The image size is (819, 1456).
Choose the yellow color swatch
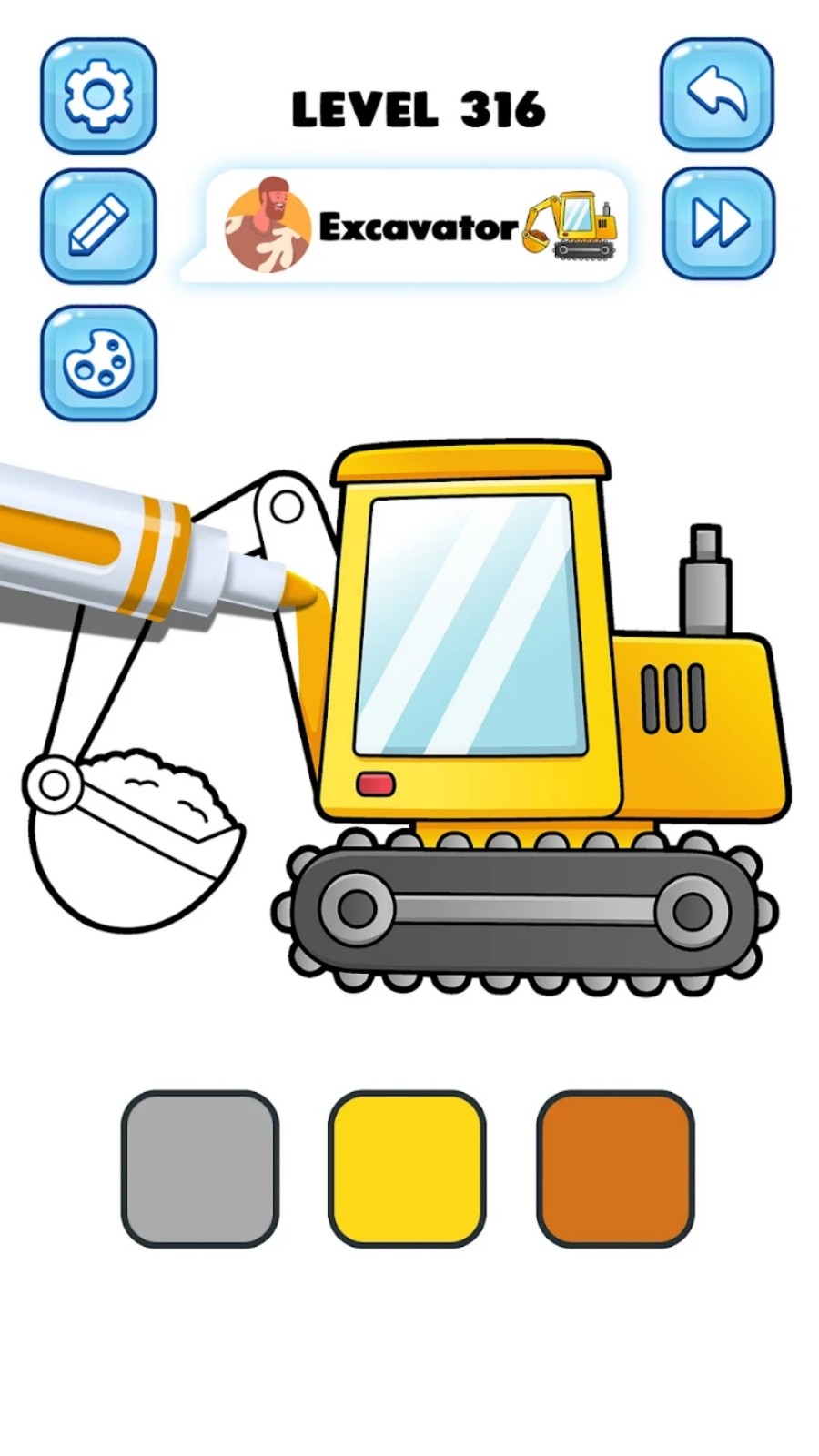tap(407, 1168)
